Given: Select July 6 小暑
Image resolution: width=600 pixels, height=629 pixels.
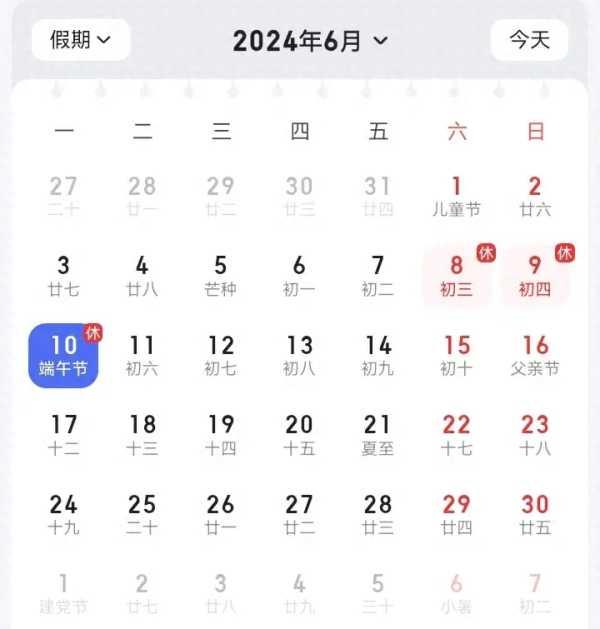Looking at the screenshot, I should tap(456, 593).
